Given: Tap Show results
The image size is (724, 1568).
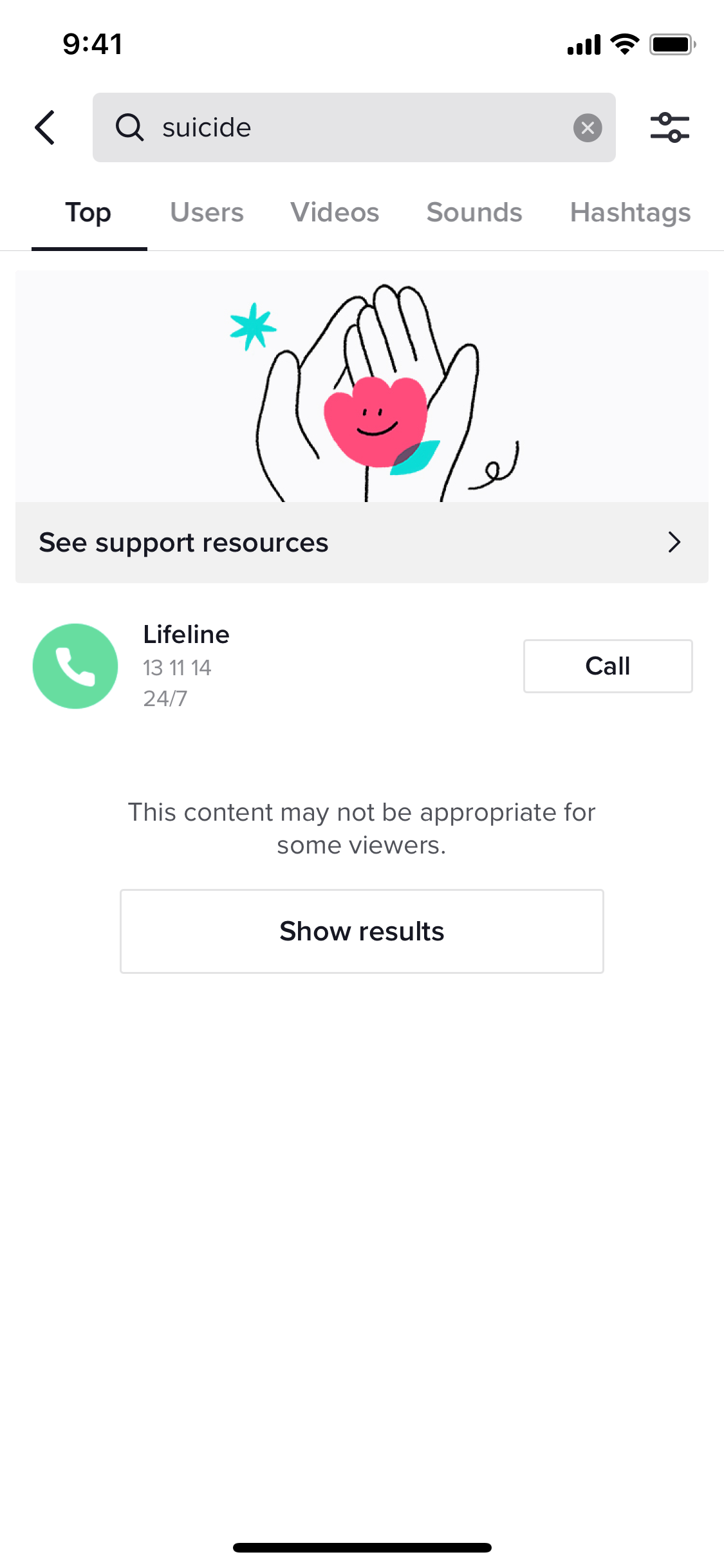Looking at the screenshot, I should click(362, 931).
